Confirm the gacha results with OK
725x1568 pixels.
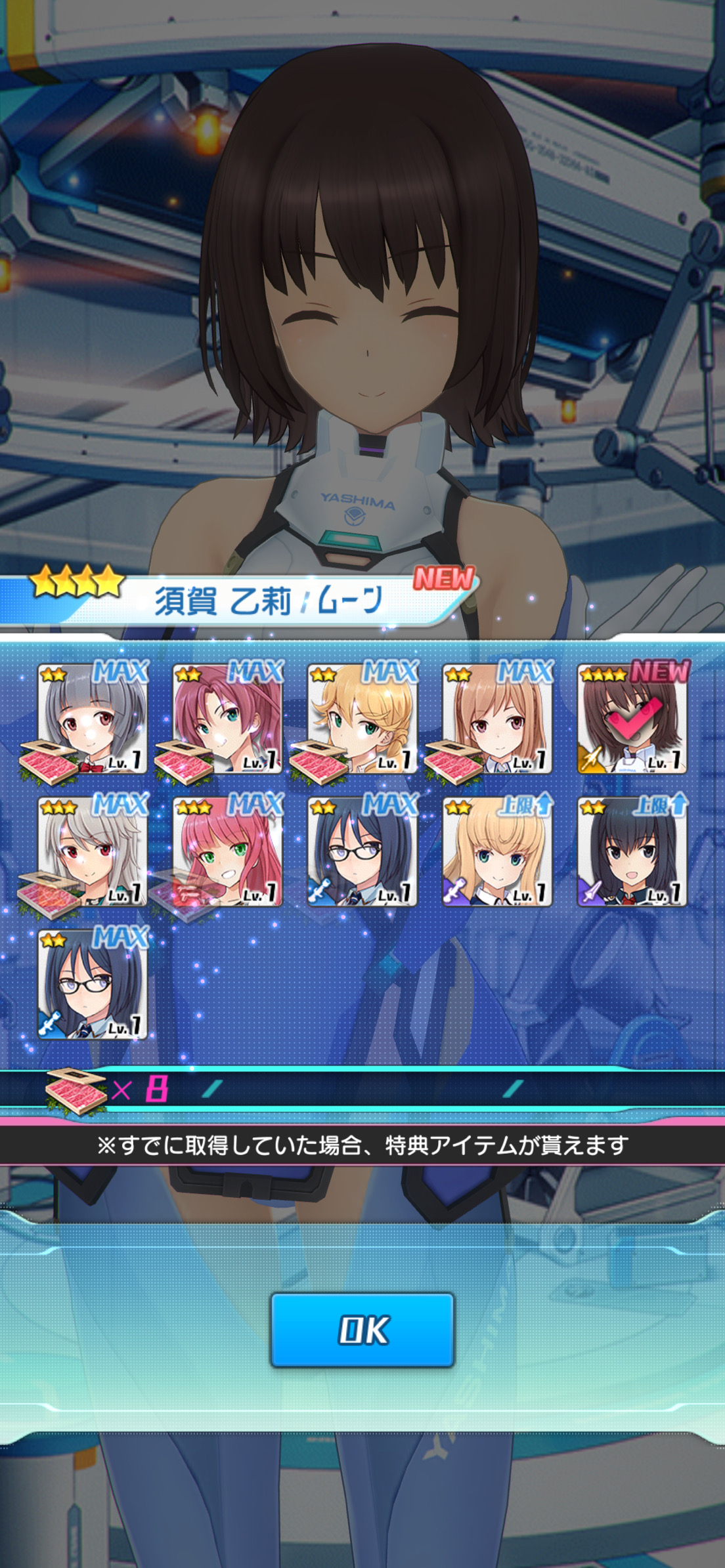(x=362, y=1329)
